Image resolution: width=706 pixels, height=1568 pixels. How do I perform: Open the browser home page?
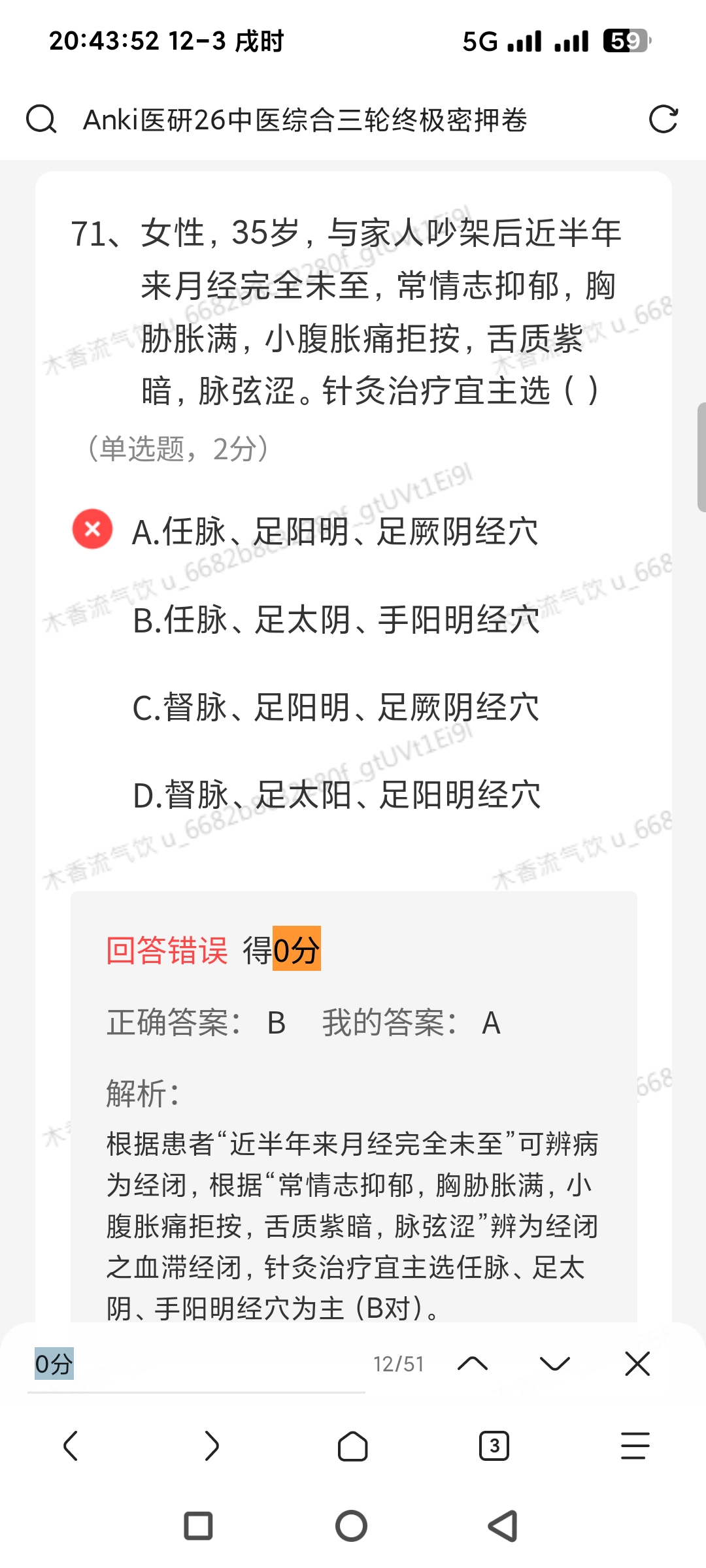352,1445
